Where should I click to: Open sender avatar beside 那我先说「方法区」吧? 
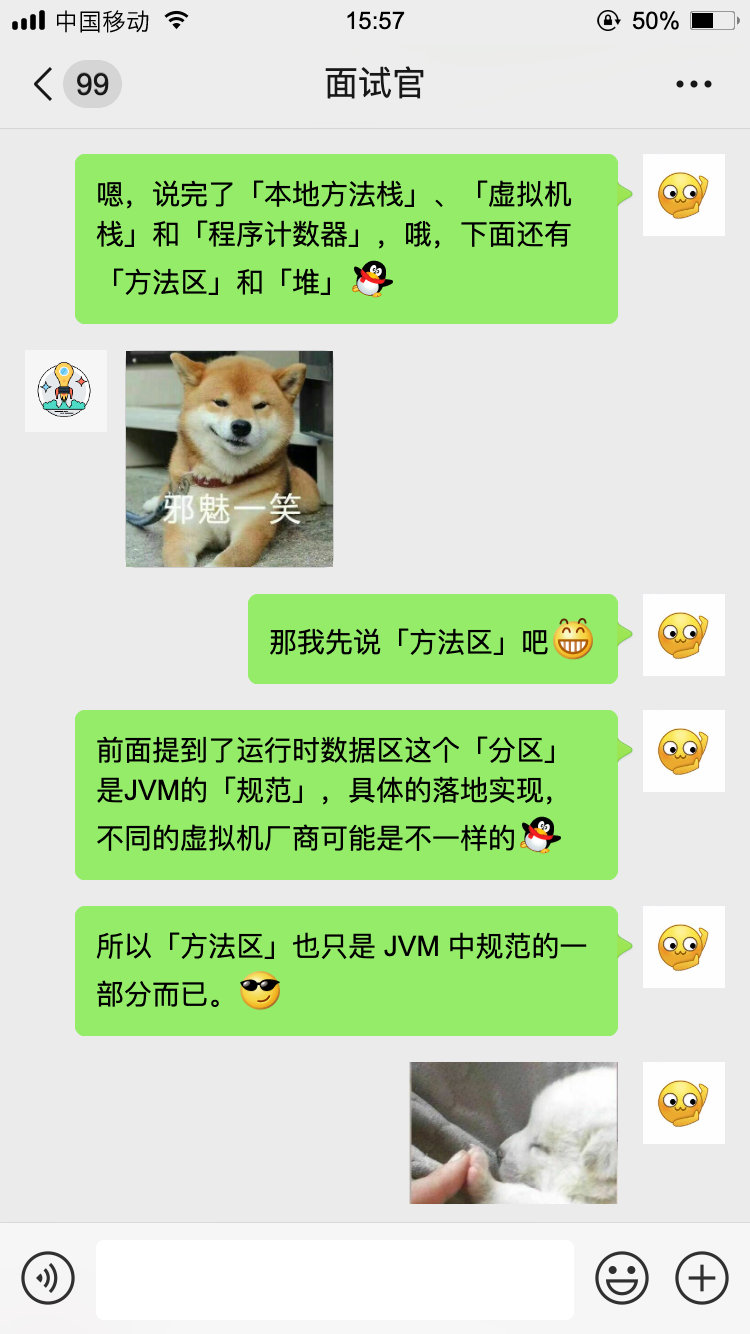(683, 635)
